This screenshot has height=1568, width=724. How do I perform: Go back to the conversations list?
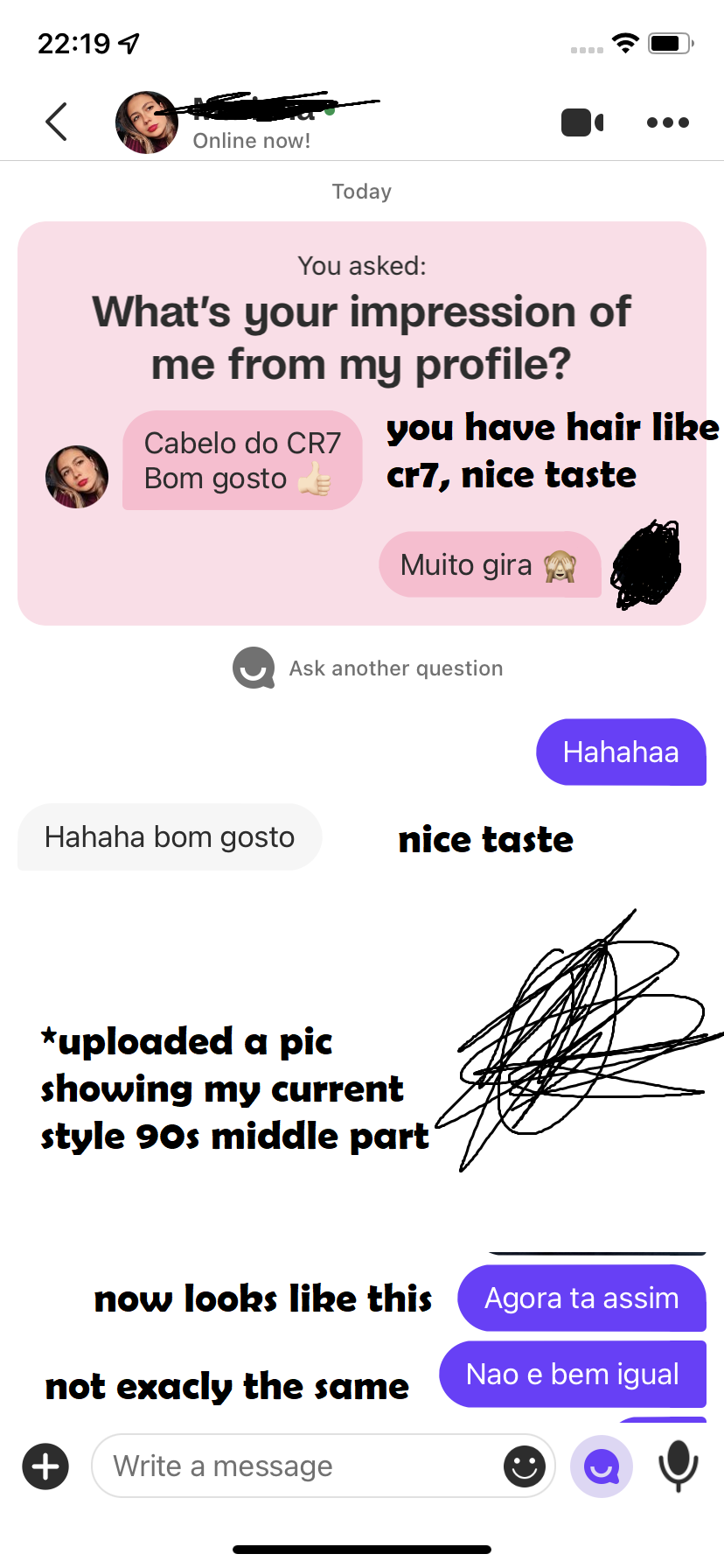click(57, 122)
